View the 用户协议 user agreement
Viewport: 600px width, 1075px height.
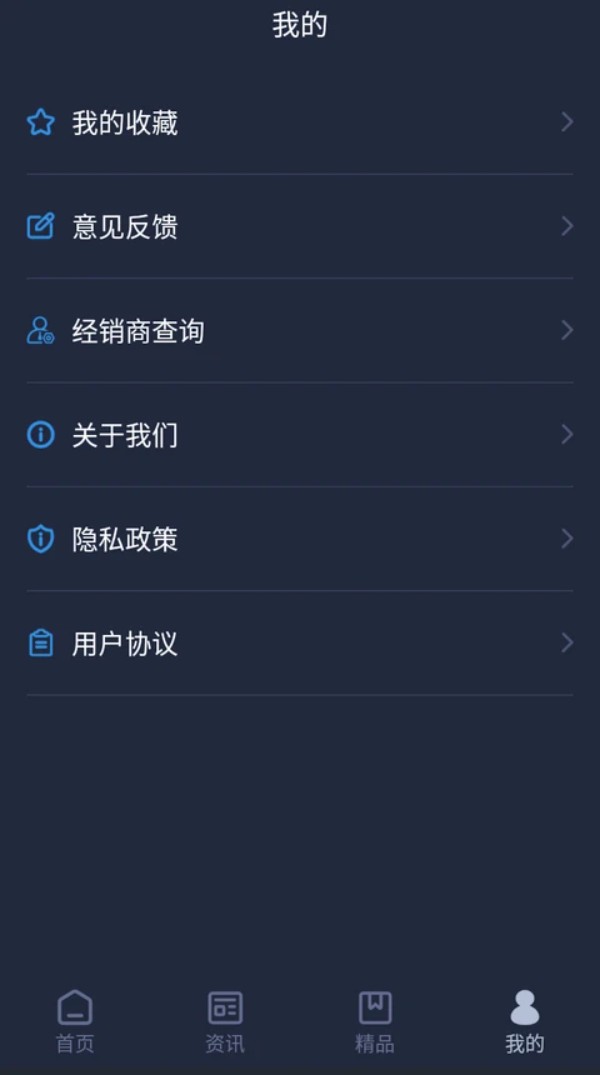coord(125,643)
